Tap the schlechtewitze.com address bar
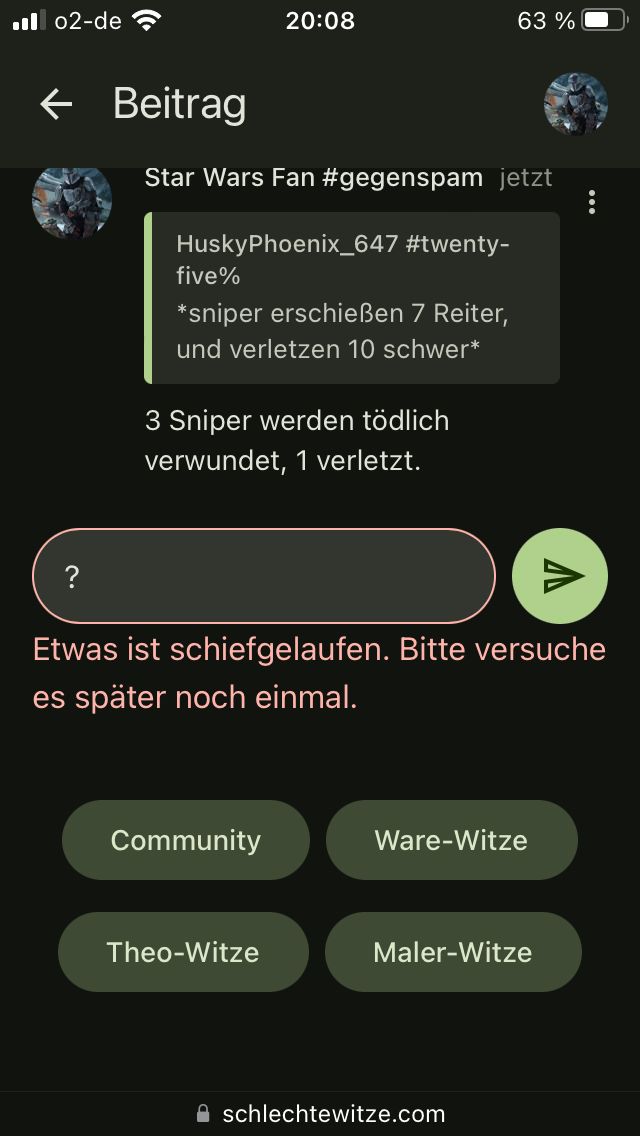The image size is (640, 1136). click(320, 1113)
